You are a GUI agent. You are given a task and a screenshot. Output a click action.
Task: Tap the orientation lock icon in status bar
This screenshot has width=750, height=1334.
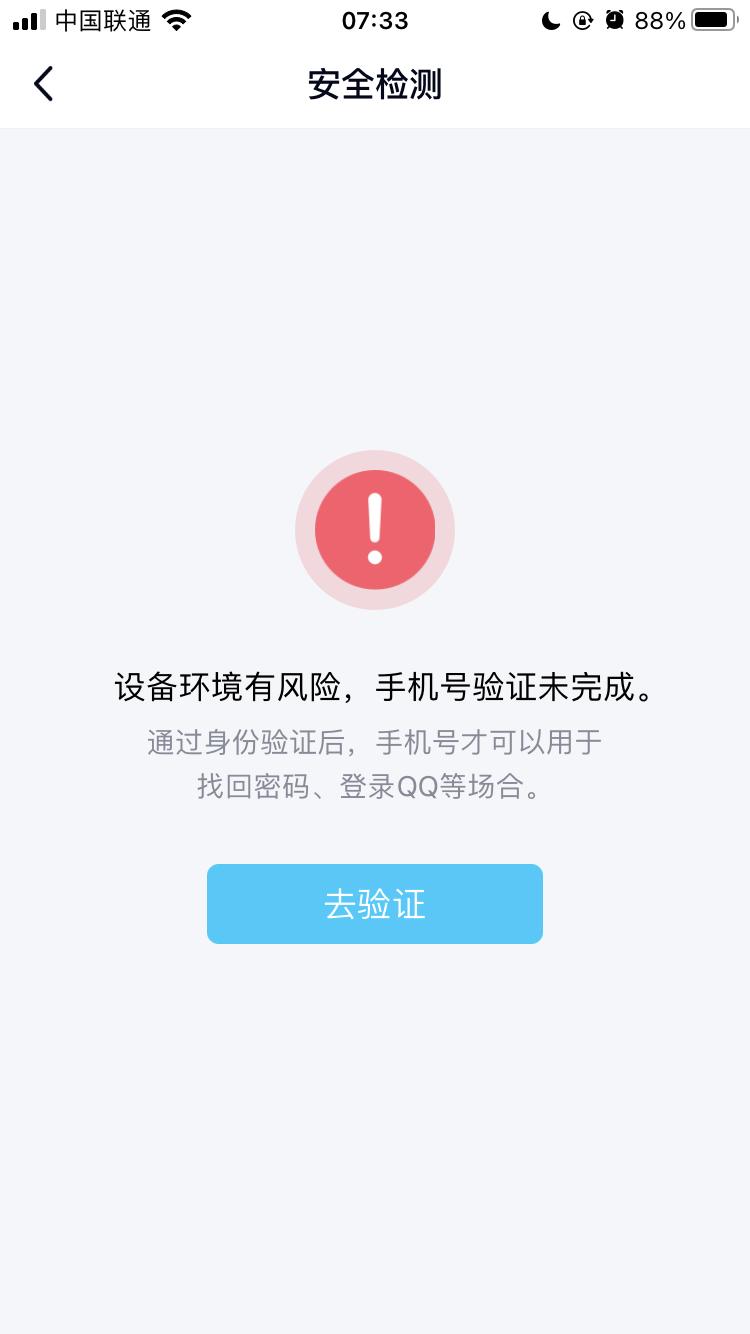tap(584, 20)
